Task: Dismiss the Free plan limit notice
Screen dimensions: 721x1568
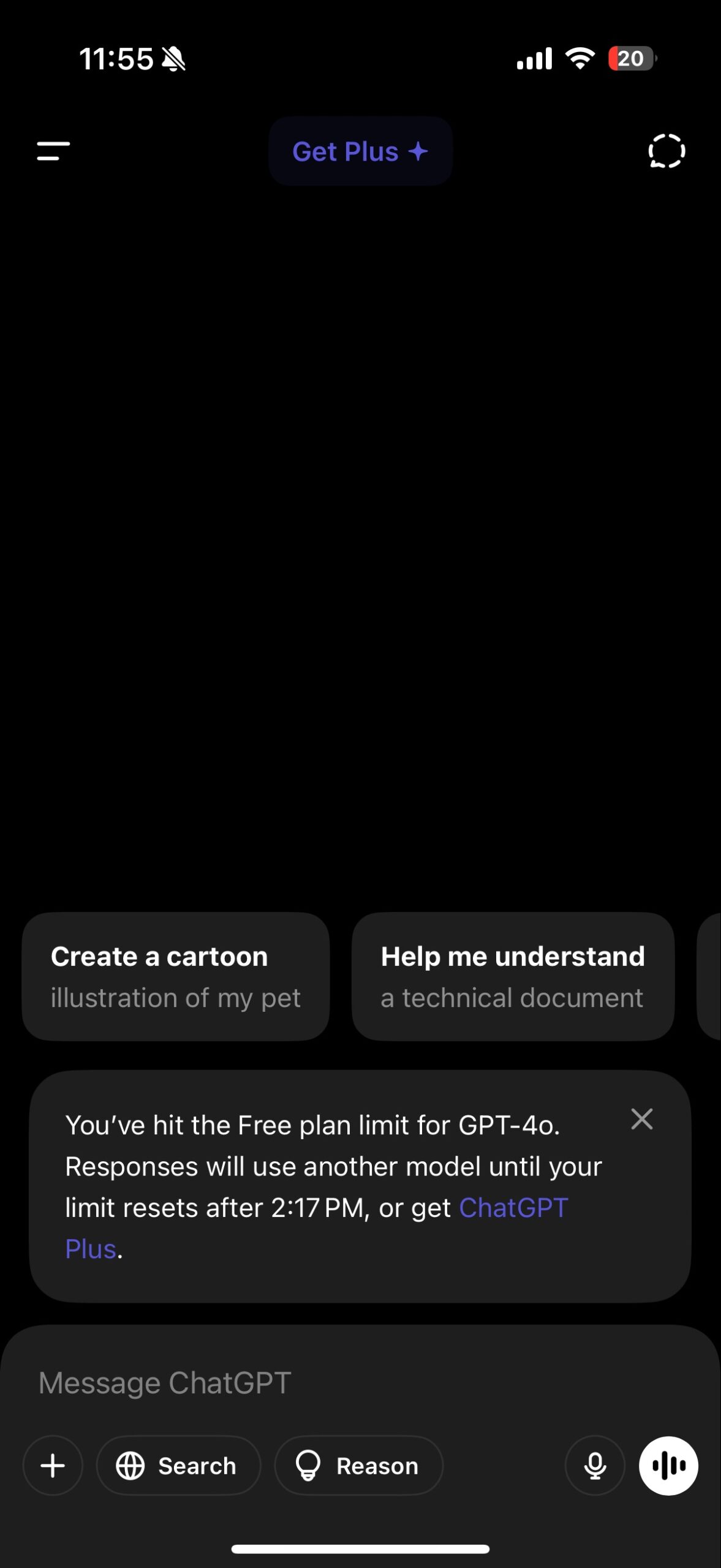Action: [x=641, y=1119]
